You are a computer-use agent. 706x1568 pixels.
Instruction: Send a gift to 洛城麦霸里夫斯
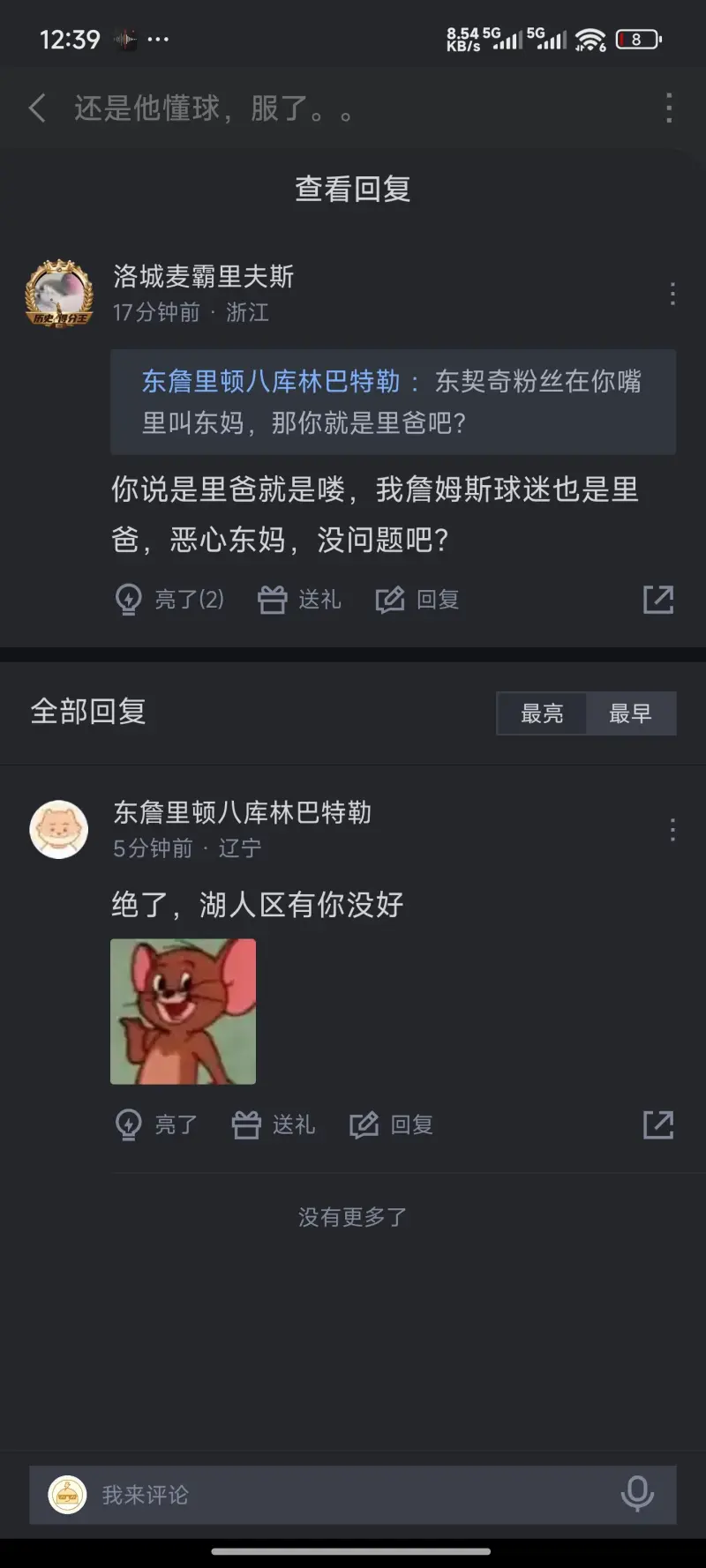pyautogui.click(x=299, y=600)
